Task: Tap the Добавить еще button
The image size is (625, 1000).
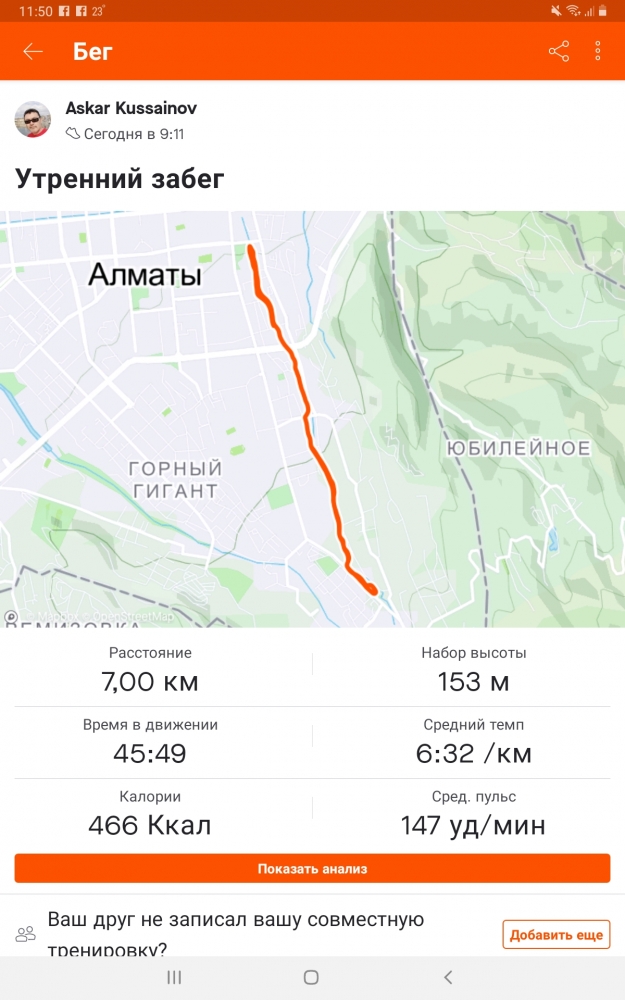Action: (556, 935)
